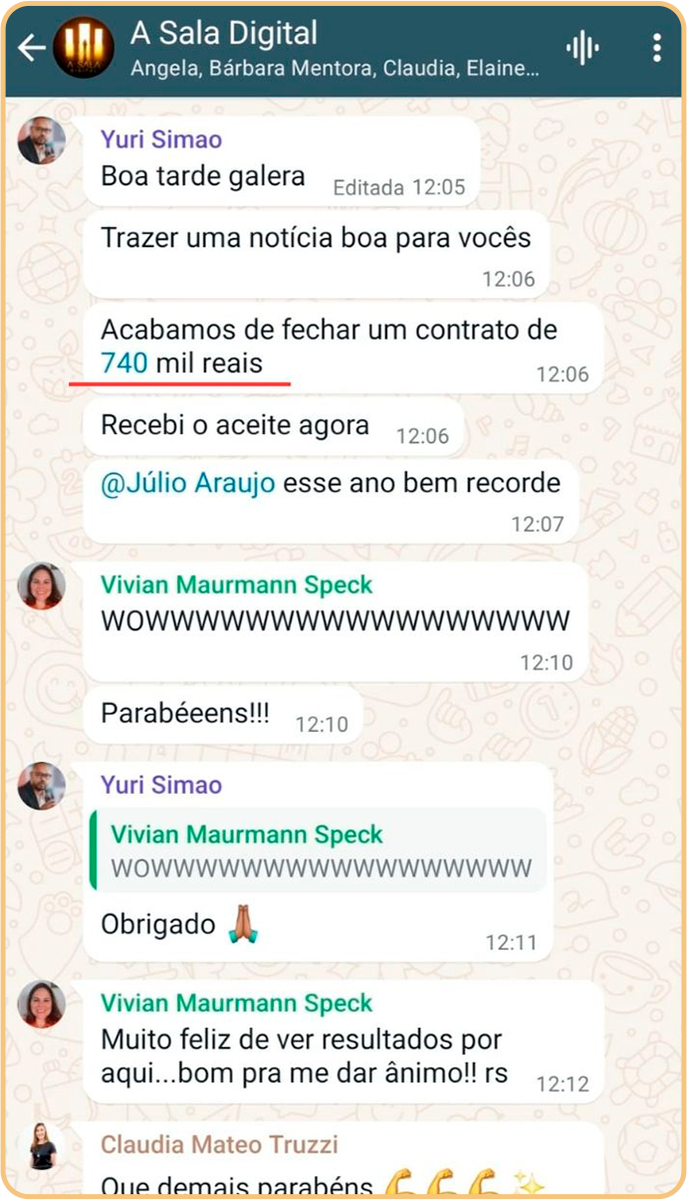
Task: Open the overflow menu
Action: click(656, 47)
